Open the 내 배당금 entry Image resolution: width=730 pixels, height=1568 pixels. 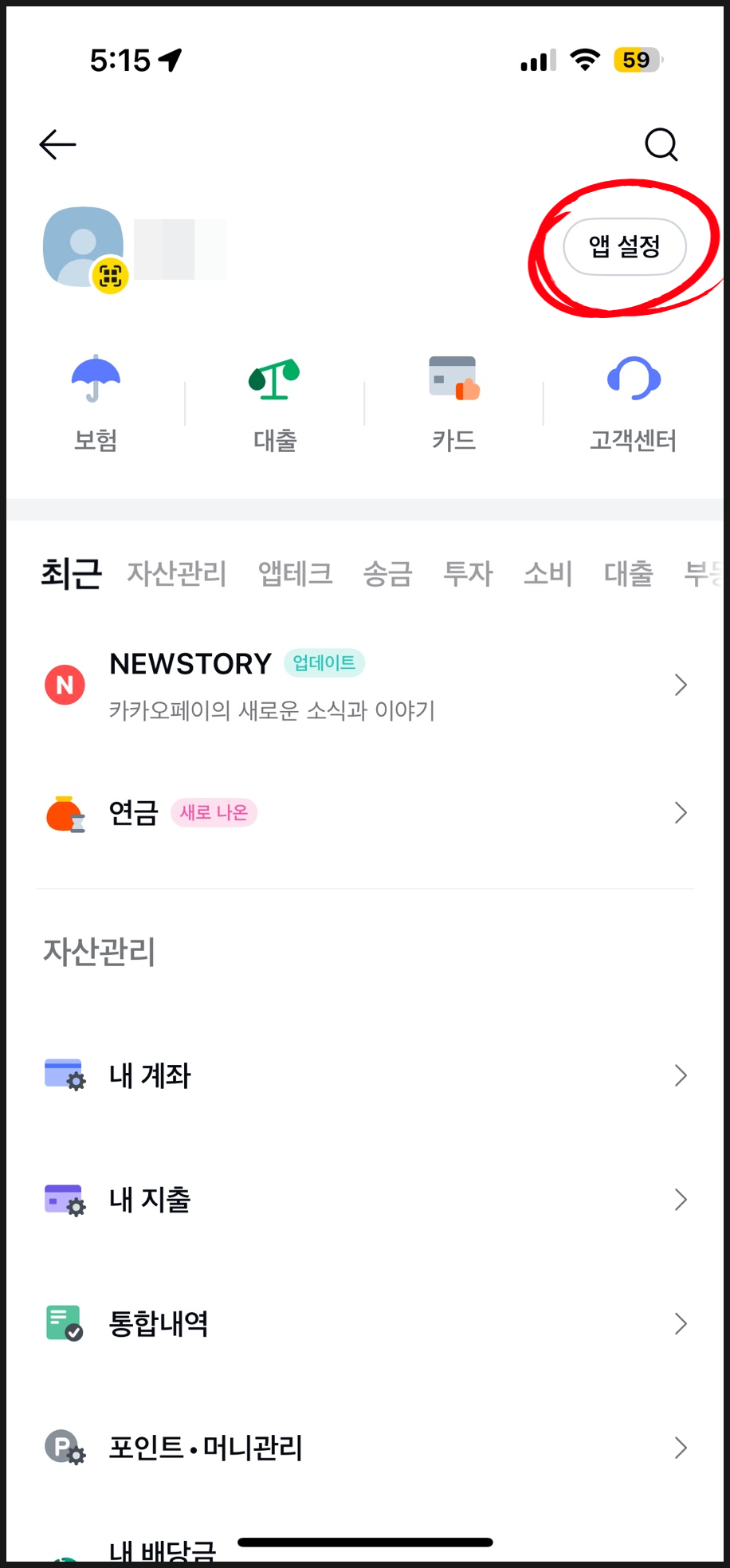pos(159,1546)
